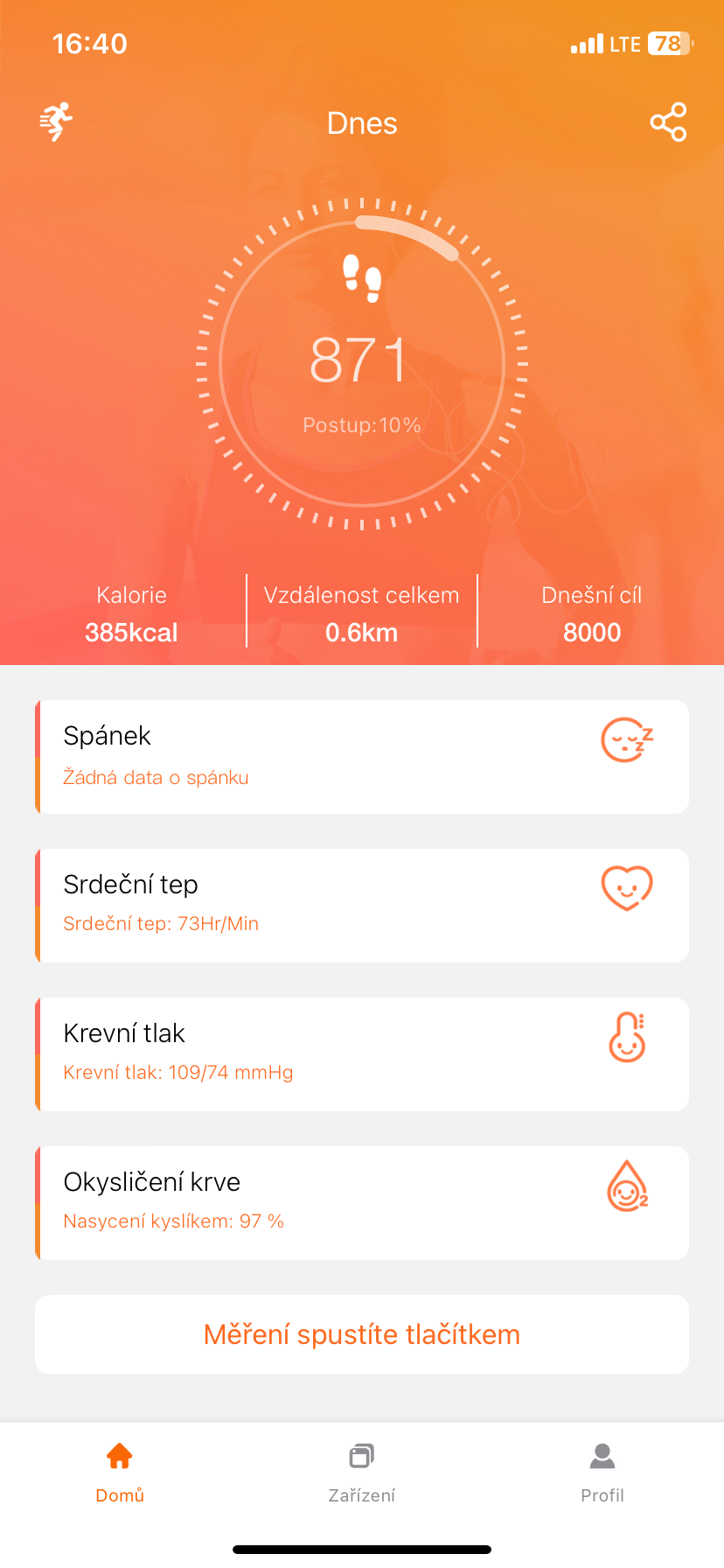724x1568 pixels.
Task: Share today's activity summary
Action: click(668, 122)
